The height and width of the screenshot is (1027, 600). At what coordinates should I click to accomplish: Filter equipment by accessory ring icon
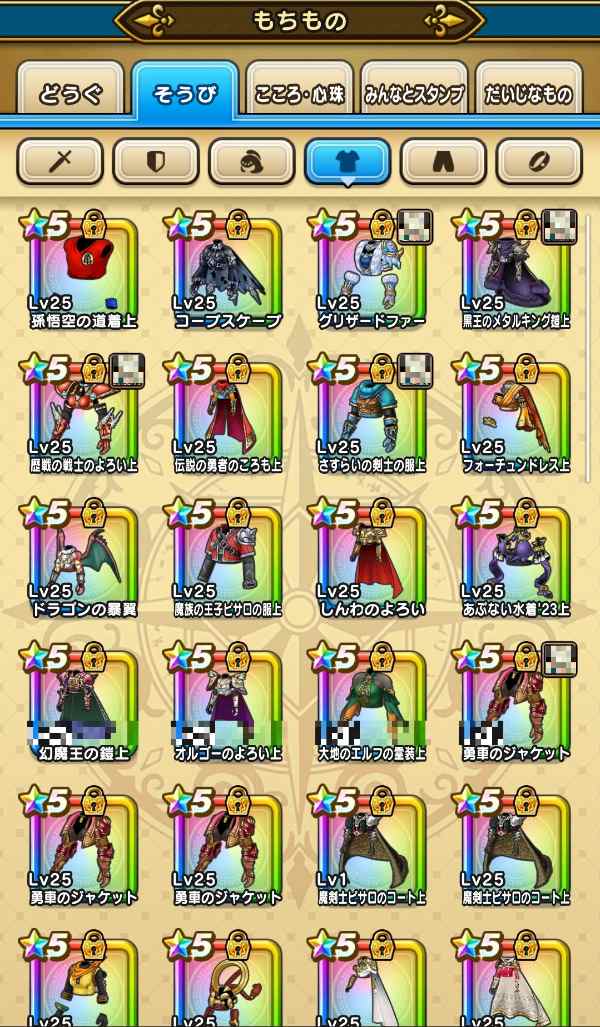(x=539, y=161)
